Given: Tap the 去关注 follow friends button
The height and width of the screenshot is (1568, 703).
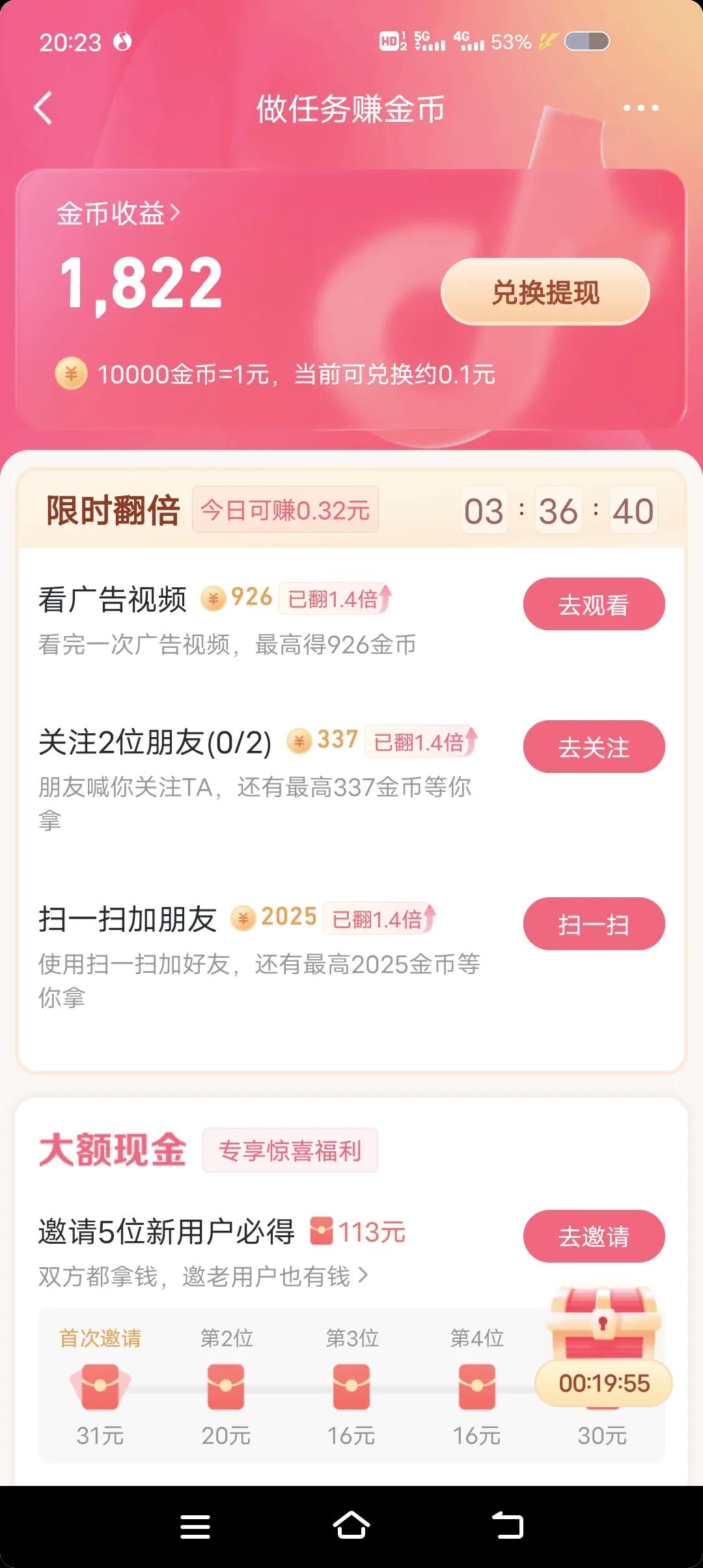Looking at the screenshot, I should click(x=594, y=747).
